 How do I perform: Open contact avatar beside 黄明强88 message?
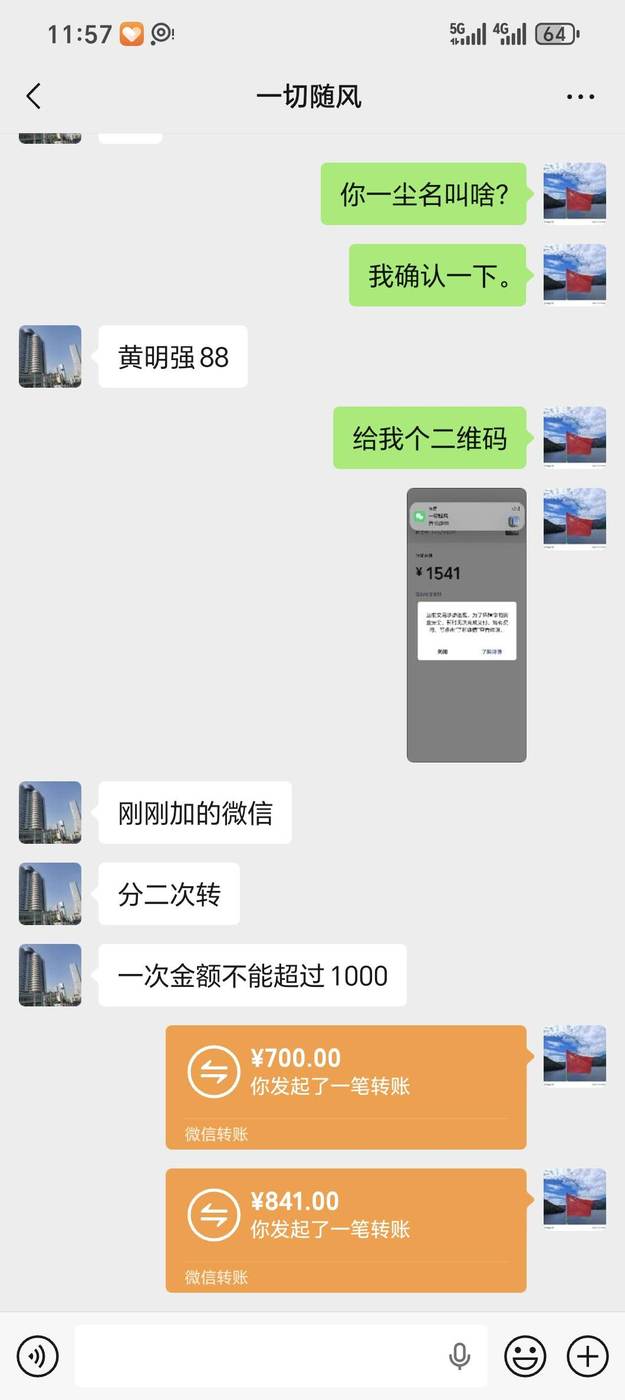click(x=50, y=356)
